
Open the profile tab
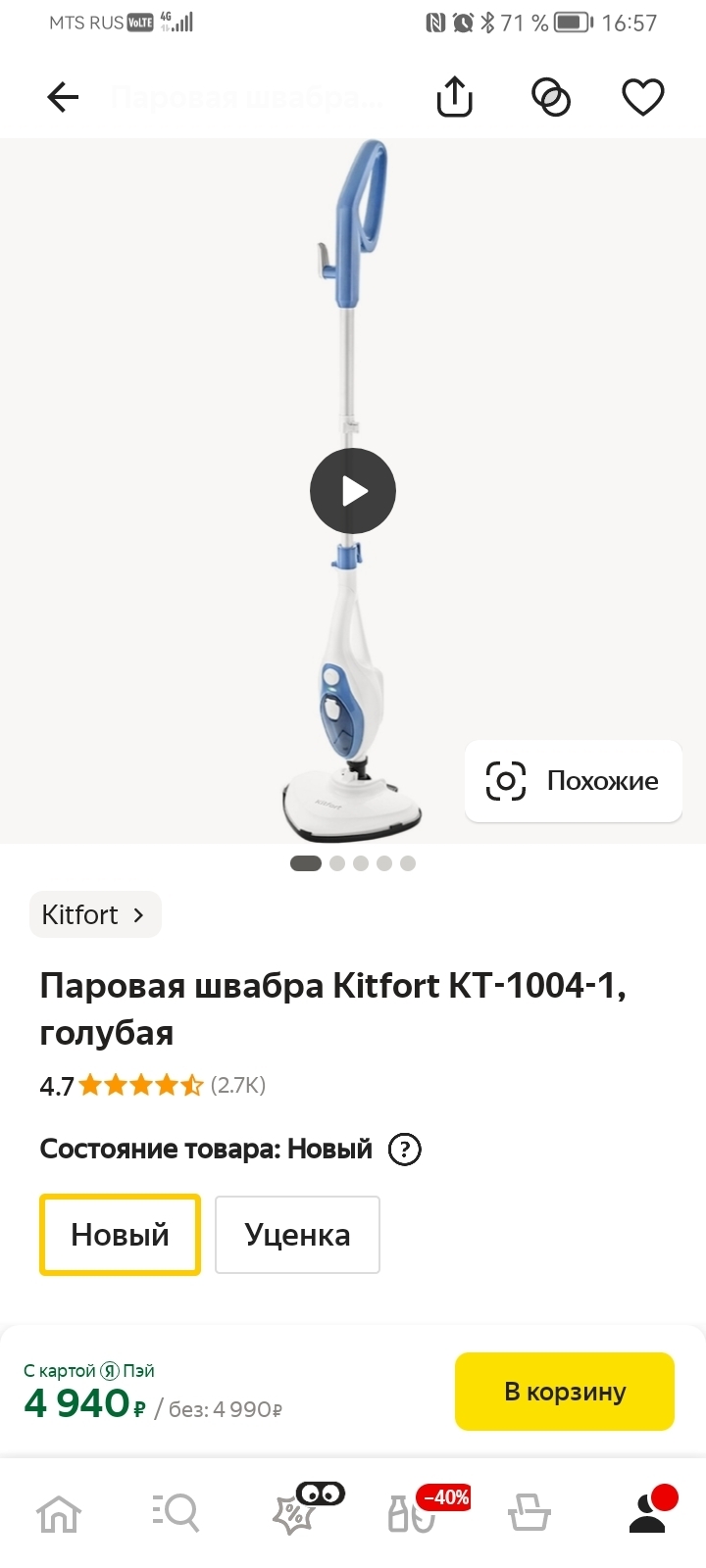coord(647,1513)
